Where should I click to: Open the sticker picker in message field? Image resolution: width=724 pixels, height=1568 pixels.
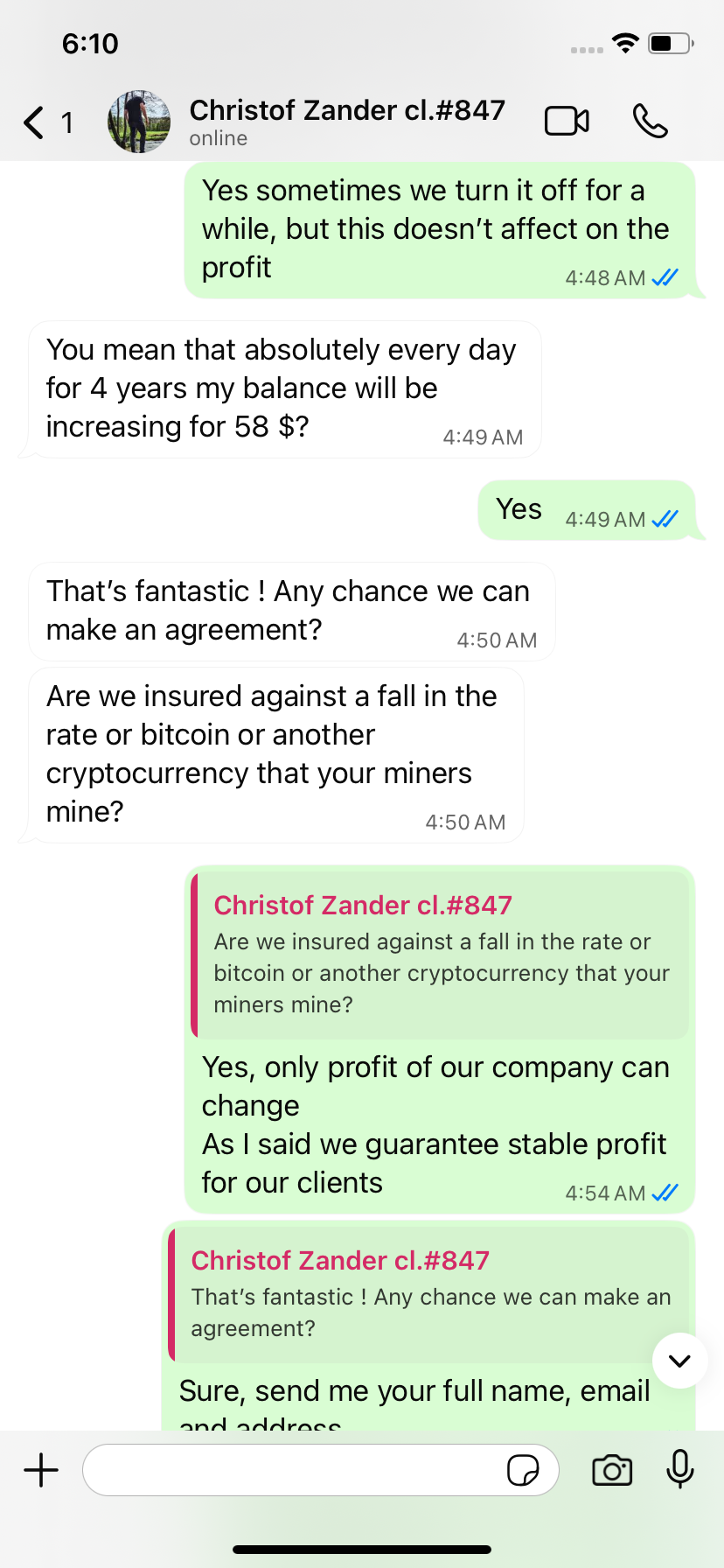pos(523,1470)
